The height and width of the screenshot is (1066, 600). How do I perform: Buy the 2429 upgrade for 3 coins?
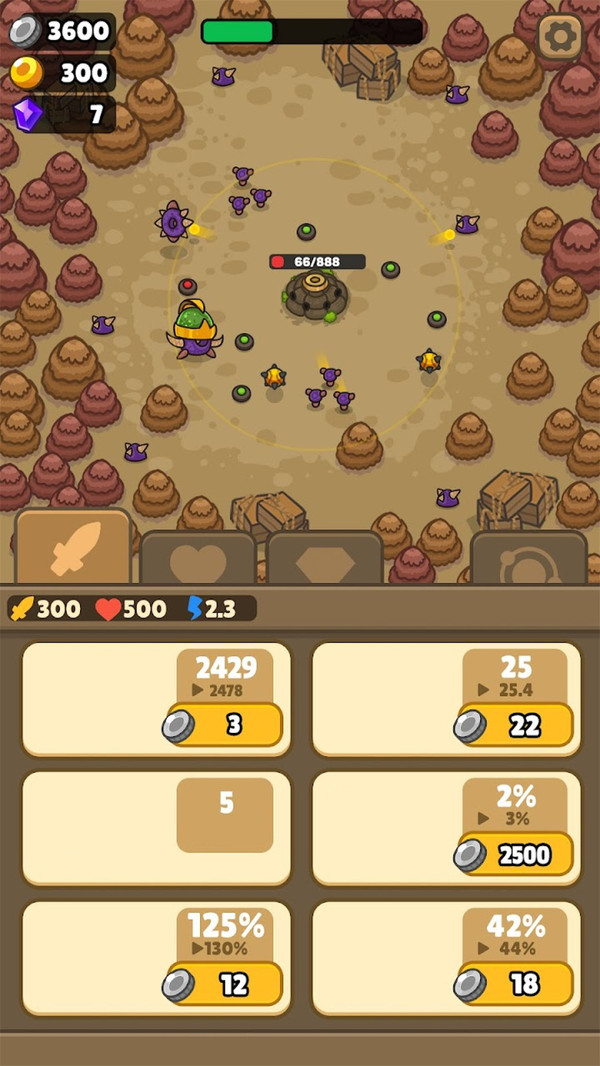point(228,725)
